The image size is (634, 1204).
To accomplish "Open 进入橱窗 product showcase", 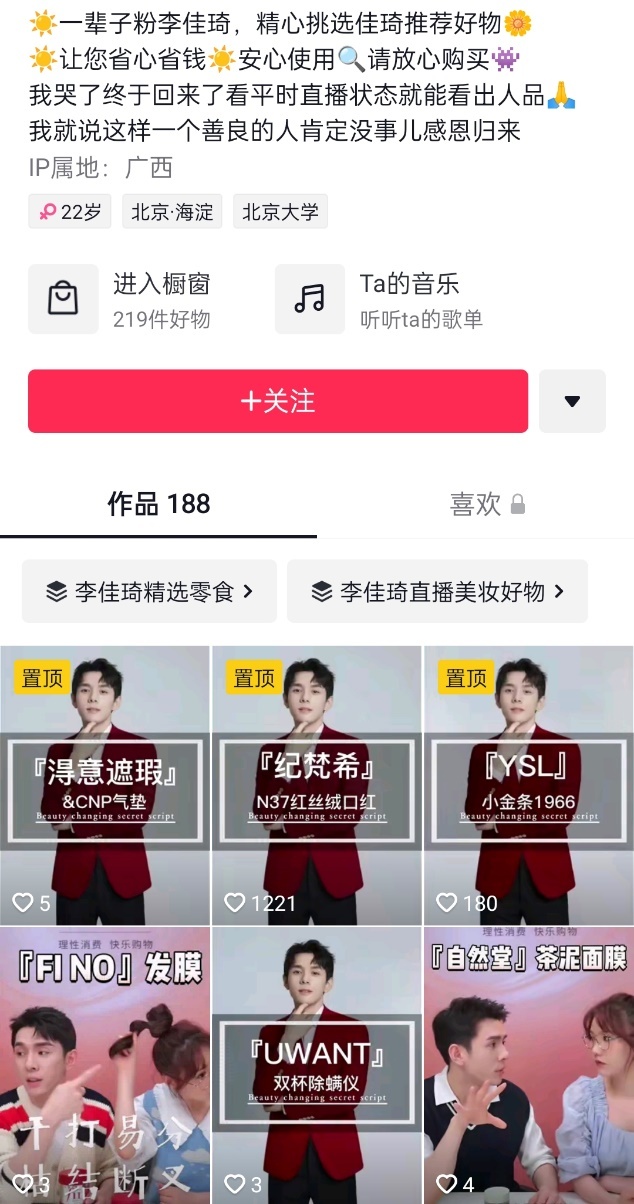I will click(x=130, y=299).
